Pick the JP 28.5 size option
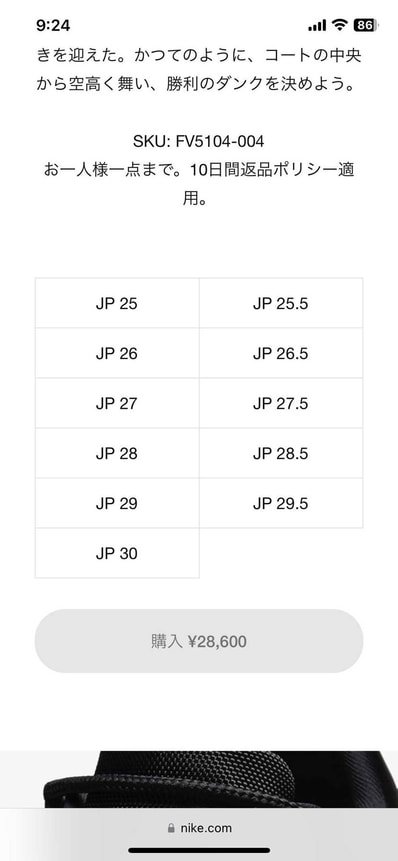The height and width of the screenshot is (861, 398). point(281,453)
